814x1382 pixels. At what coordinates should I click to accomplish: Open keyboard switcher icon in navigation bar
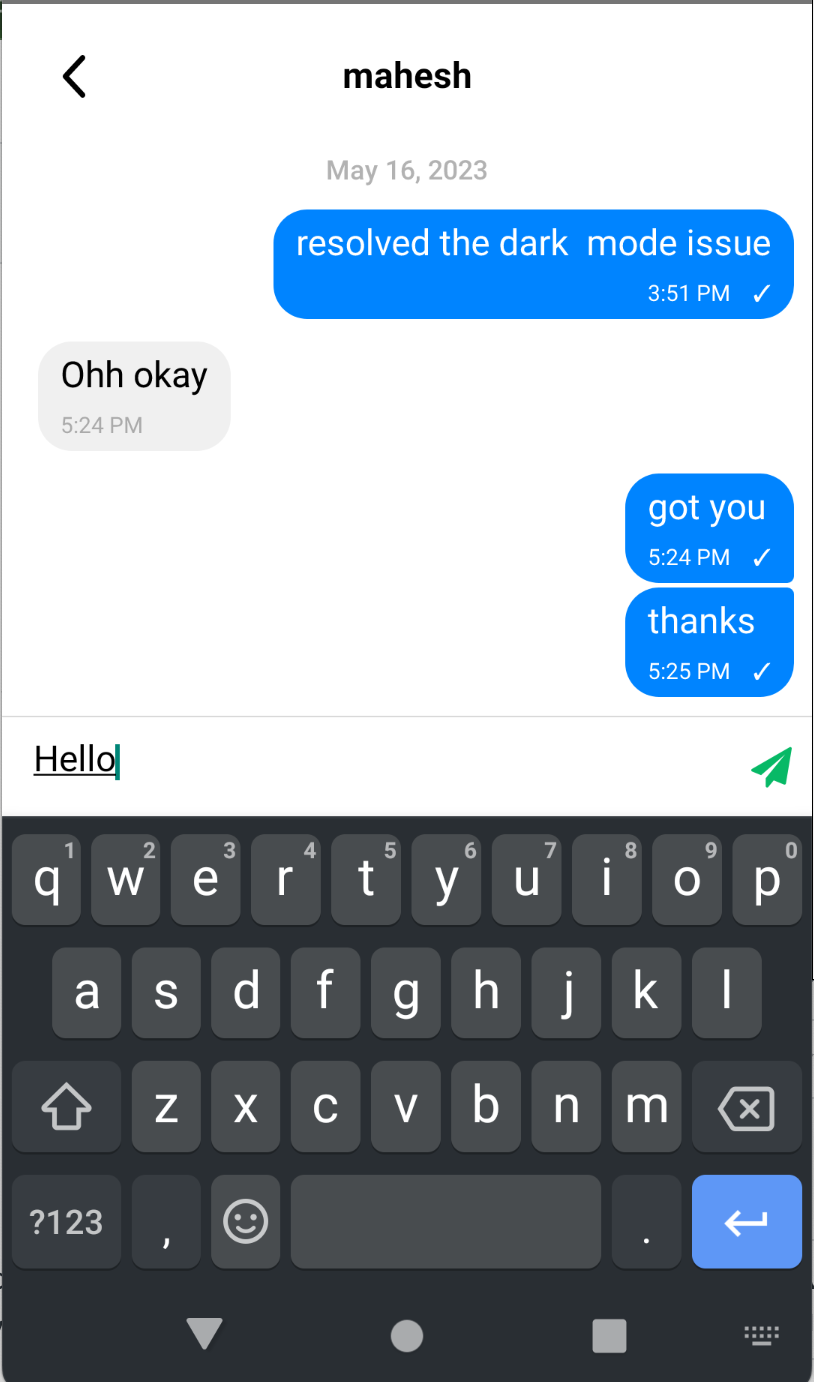point(762,1335)
